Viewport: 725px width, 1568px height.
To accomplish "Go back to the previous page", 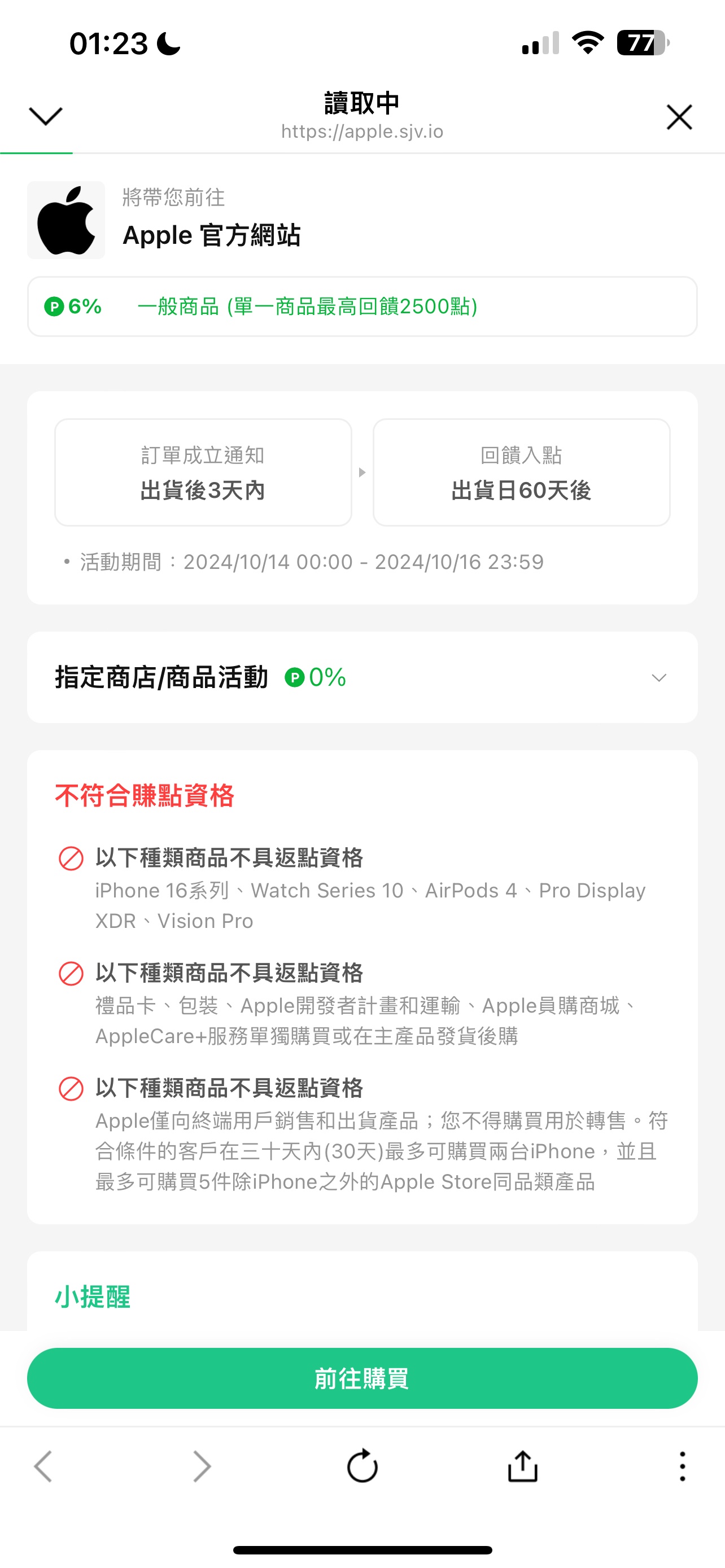I will [43, 1466].
